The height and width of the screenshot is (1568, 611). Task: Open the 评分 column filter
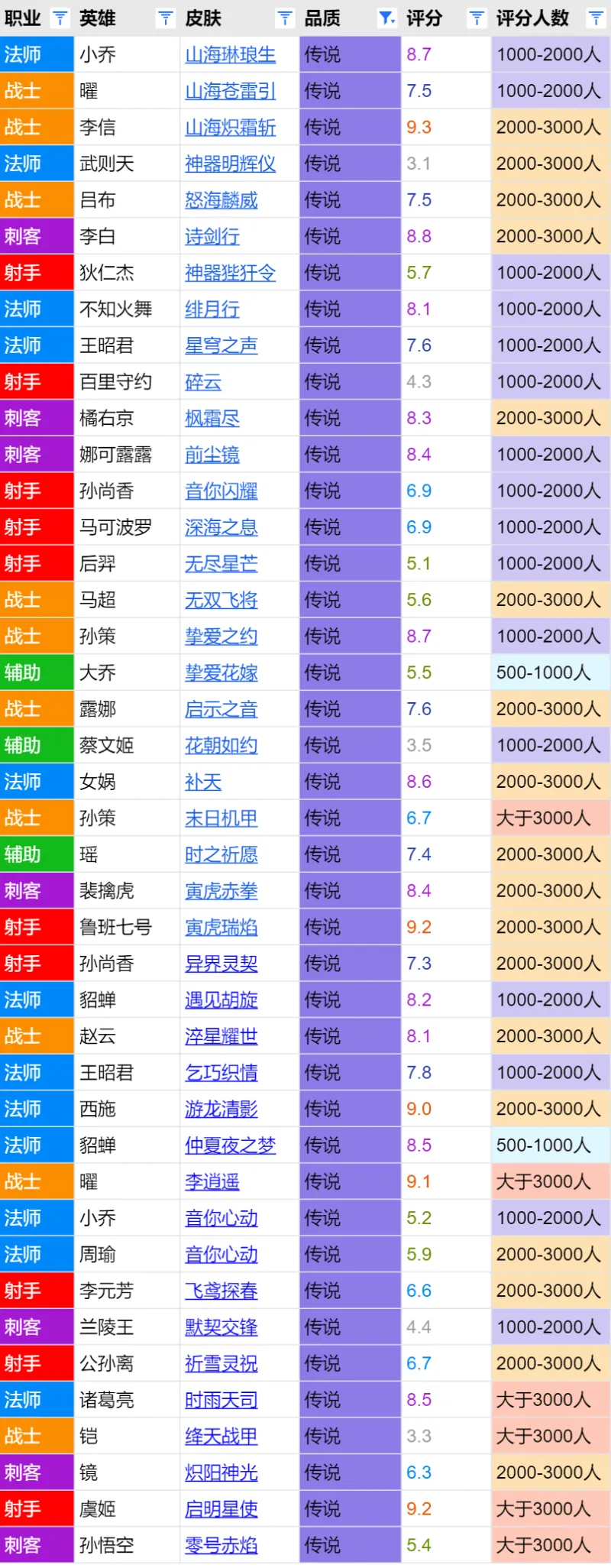tap(477, 18)
